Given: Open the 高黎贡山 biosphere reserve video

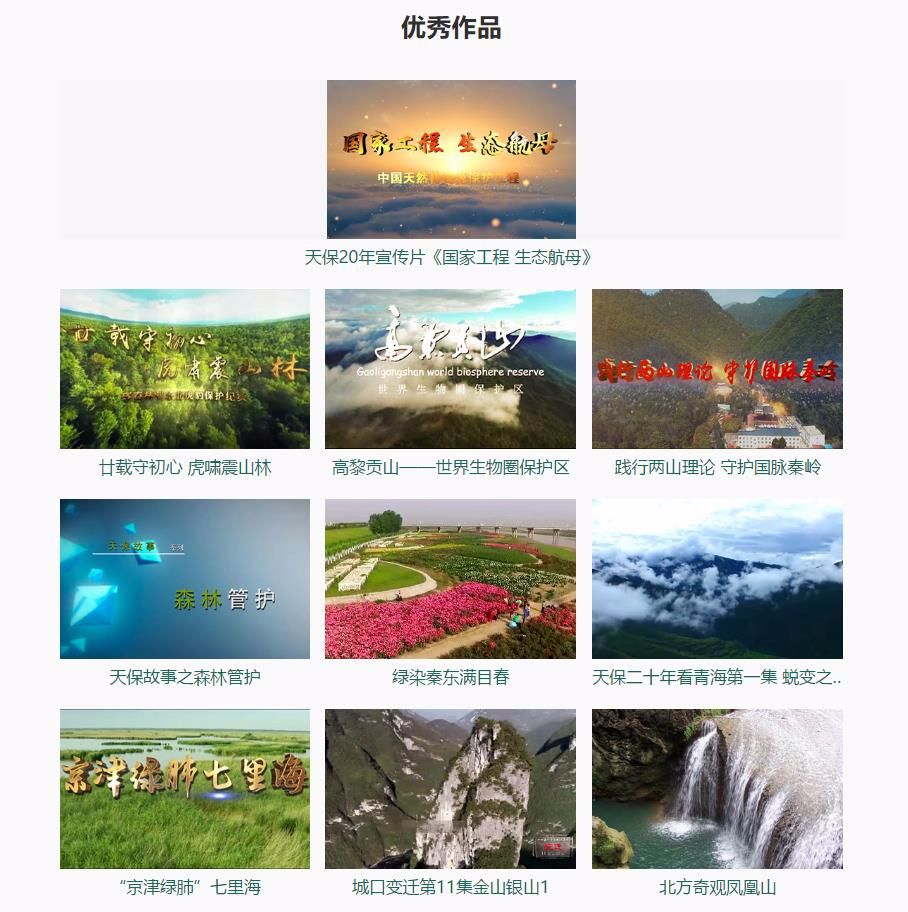Looking at the screenshot, I should [x=450, y=369].
